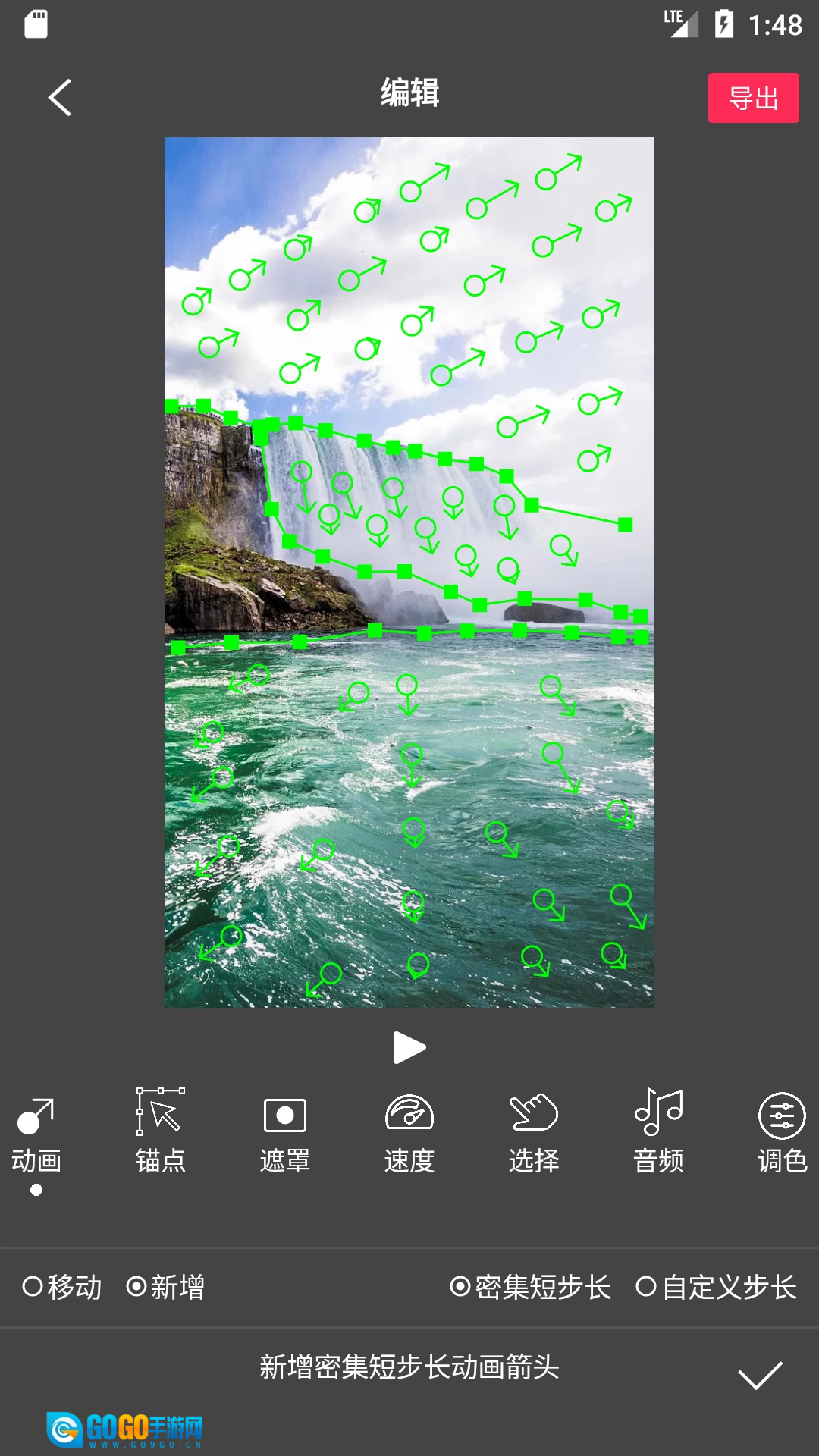The image size is (819, 1456).
Task: Choose the 移动 move option
Action: coord(62,1287)
